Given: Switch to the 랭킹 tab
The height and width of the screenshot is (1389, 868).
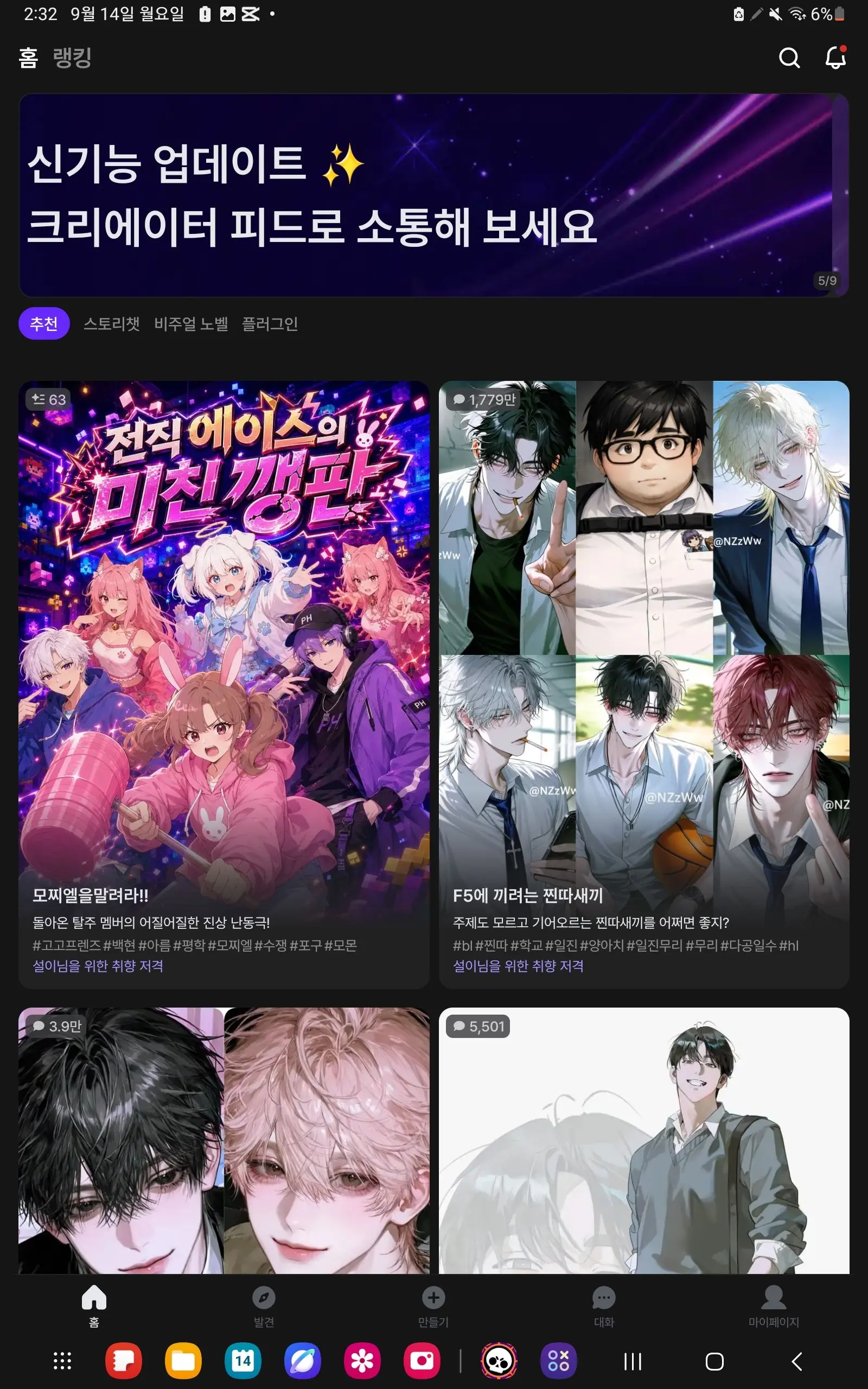Looking at the screenshot, I should pos(72,58).
